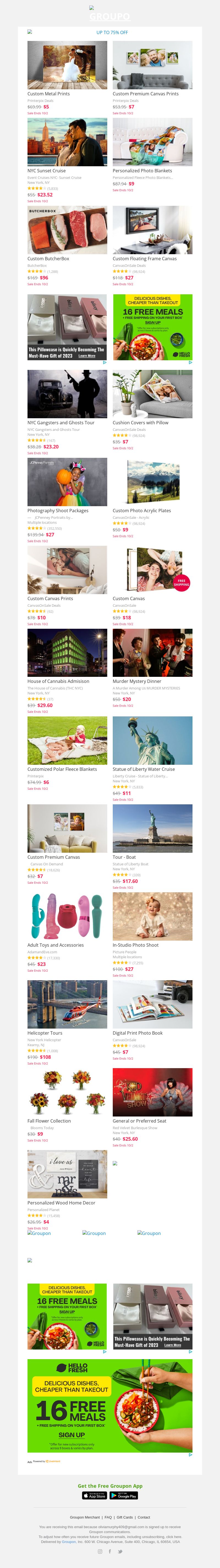Open the Contact footer link

coord(144,1517)
